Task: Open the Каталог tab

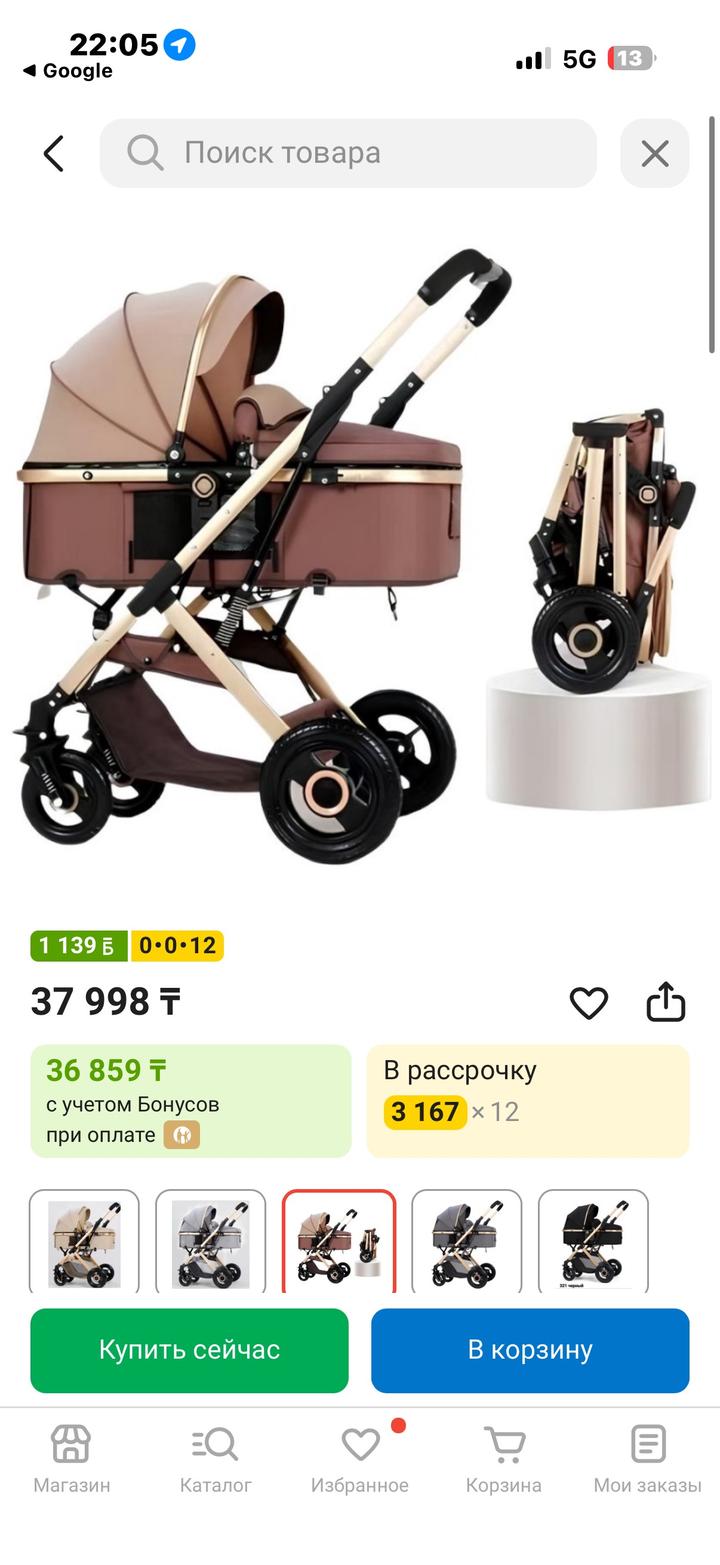Action: click(x=215, y=1459)
